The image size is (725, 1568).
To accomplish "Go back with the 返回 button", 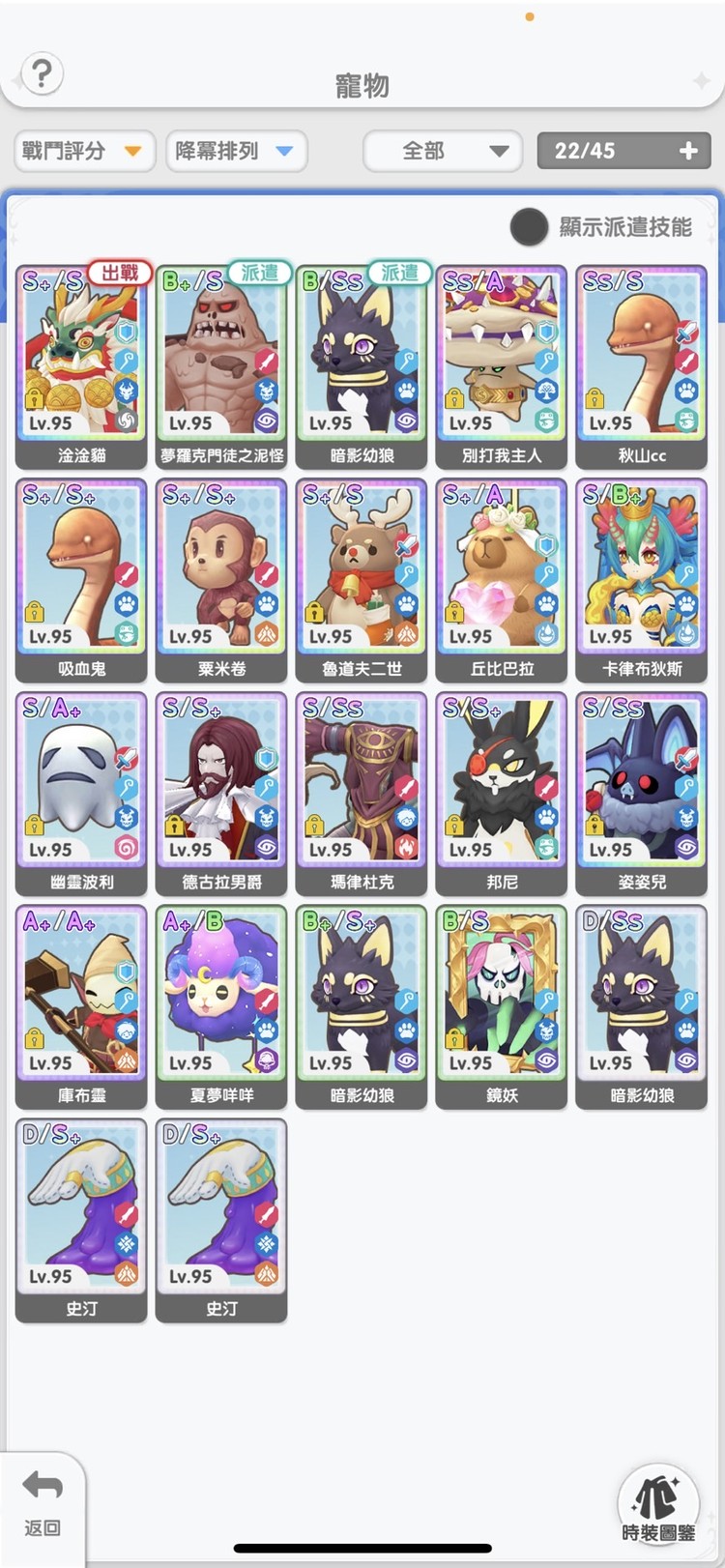I will point(43,1501).
